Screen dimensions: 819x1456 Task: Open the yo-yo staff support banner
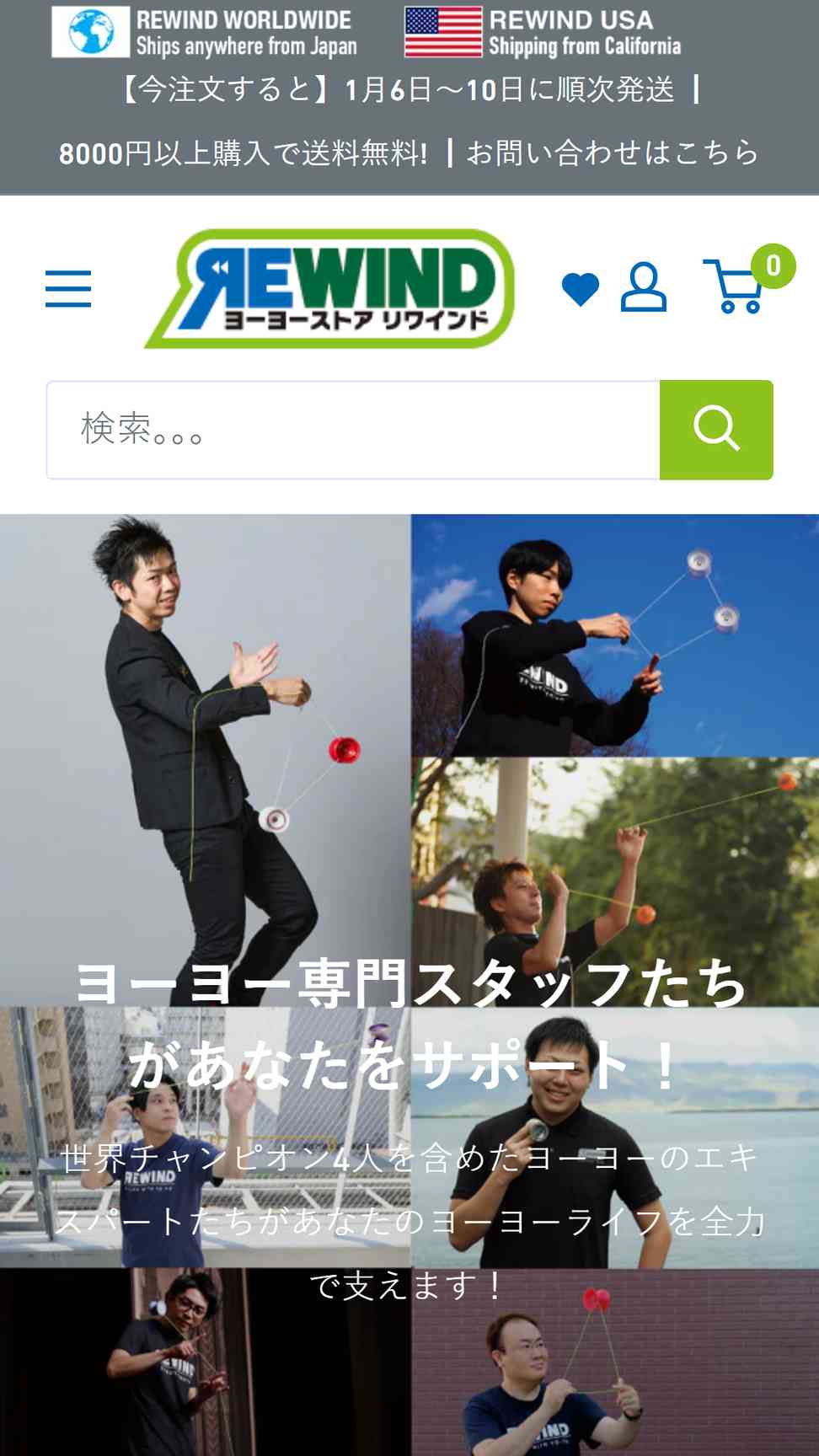409,984
